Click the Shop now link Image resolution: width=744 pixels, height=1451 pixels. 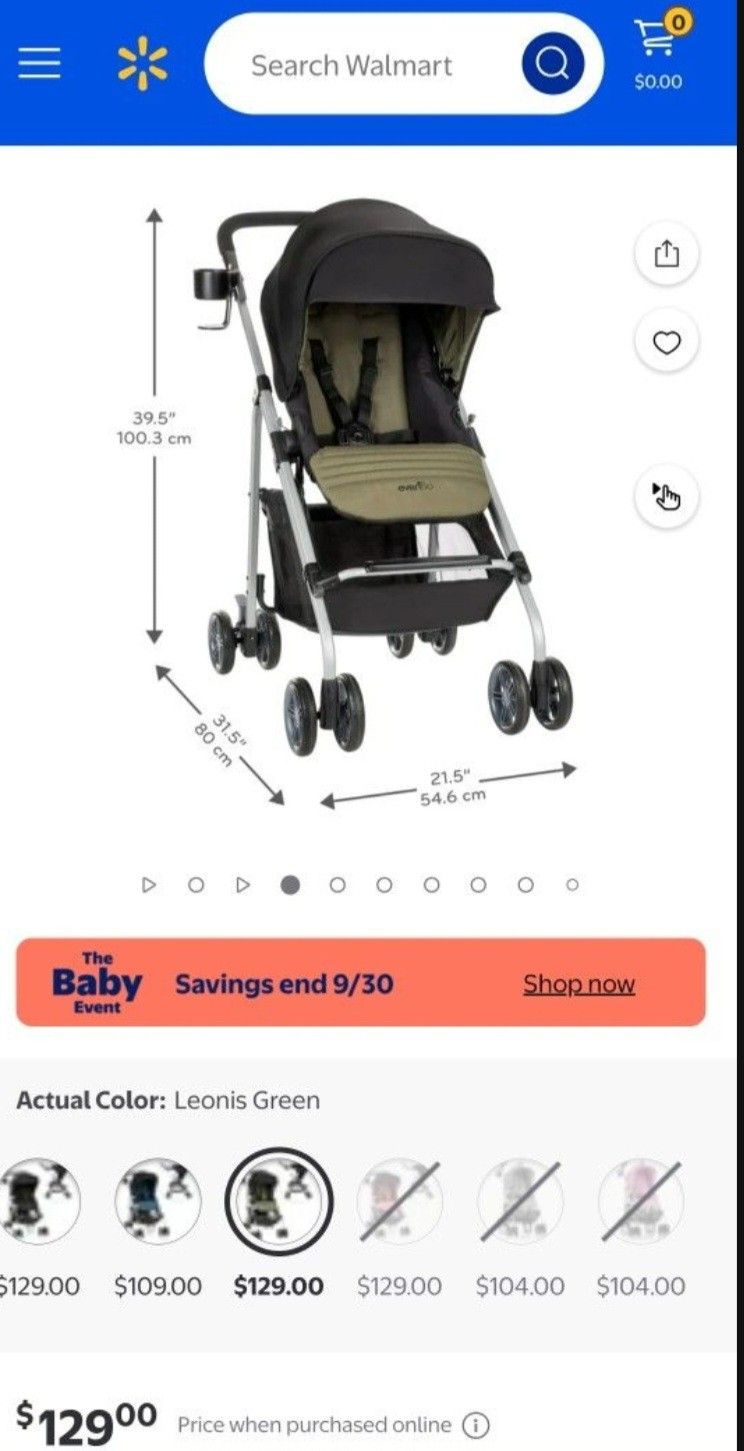(x=578, y=984)
